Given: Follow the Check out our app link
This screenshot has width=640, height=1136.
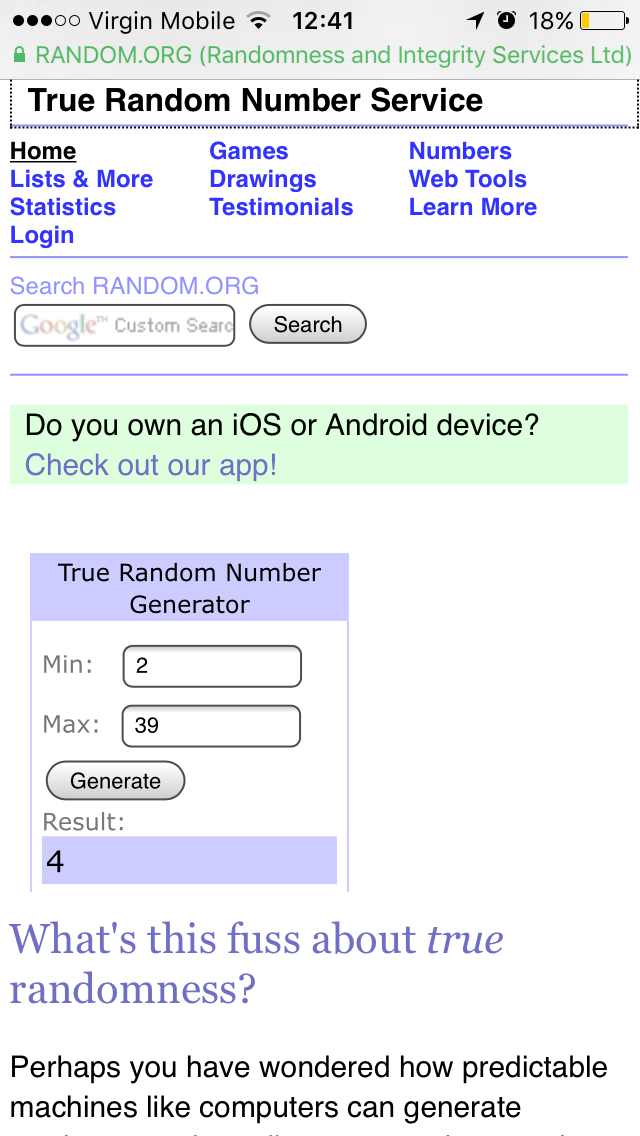Looking at the screenshot, I should pyautogui.click(x=151, y=464).
